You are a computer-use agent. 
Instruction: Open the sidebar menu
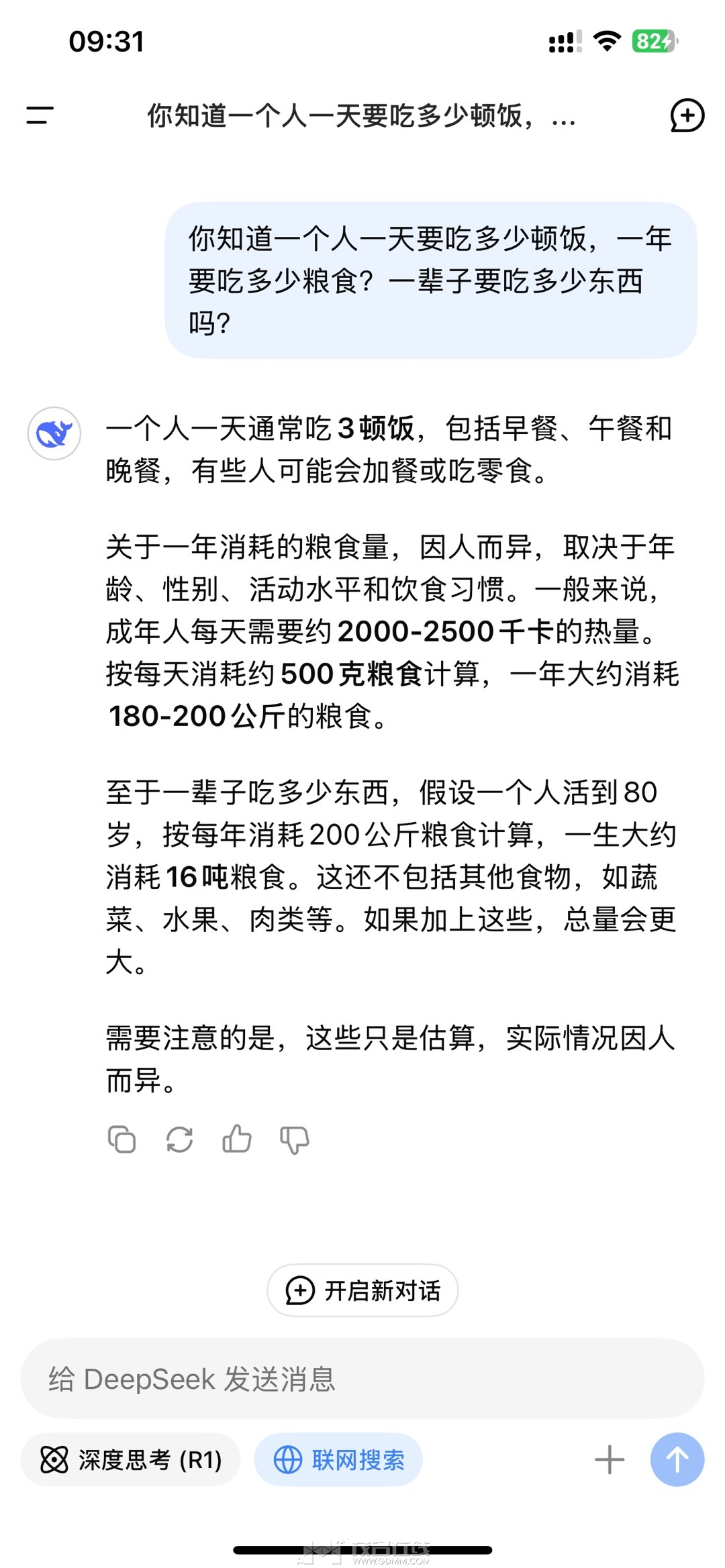tap(40, 115)
